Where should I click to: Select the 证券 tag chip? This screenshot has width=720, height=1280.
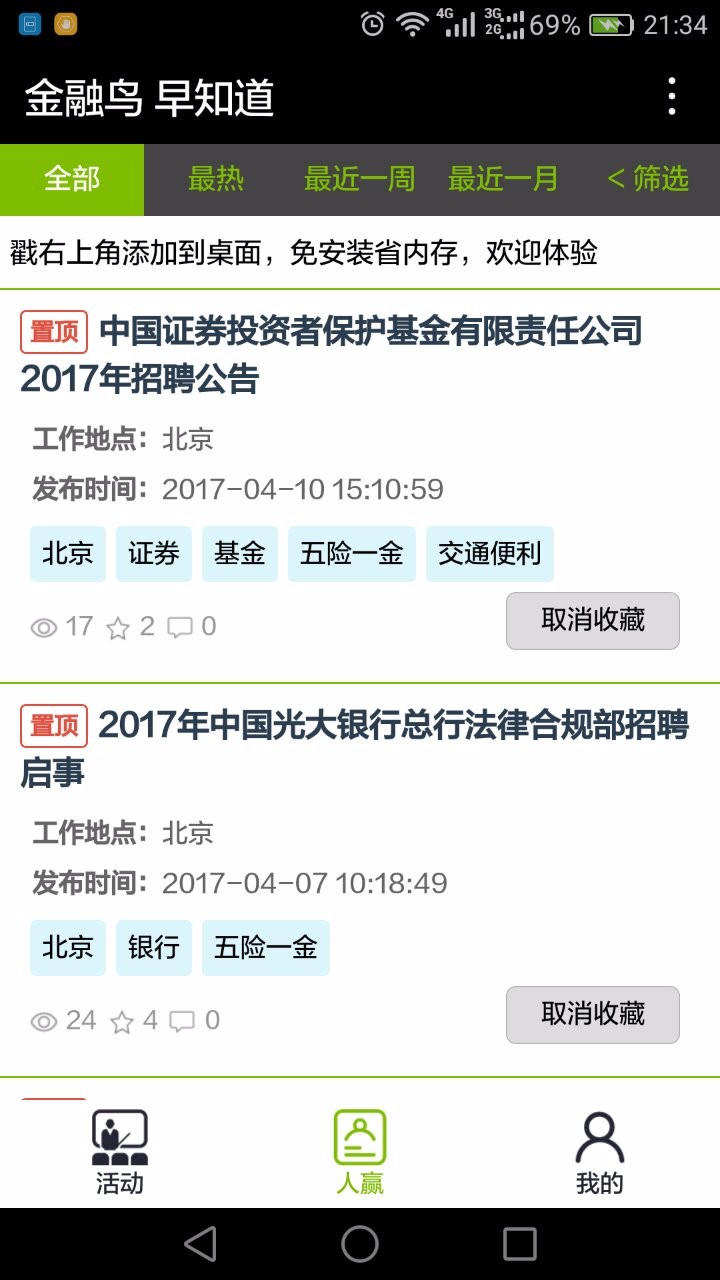[154, 554]
